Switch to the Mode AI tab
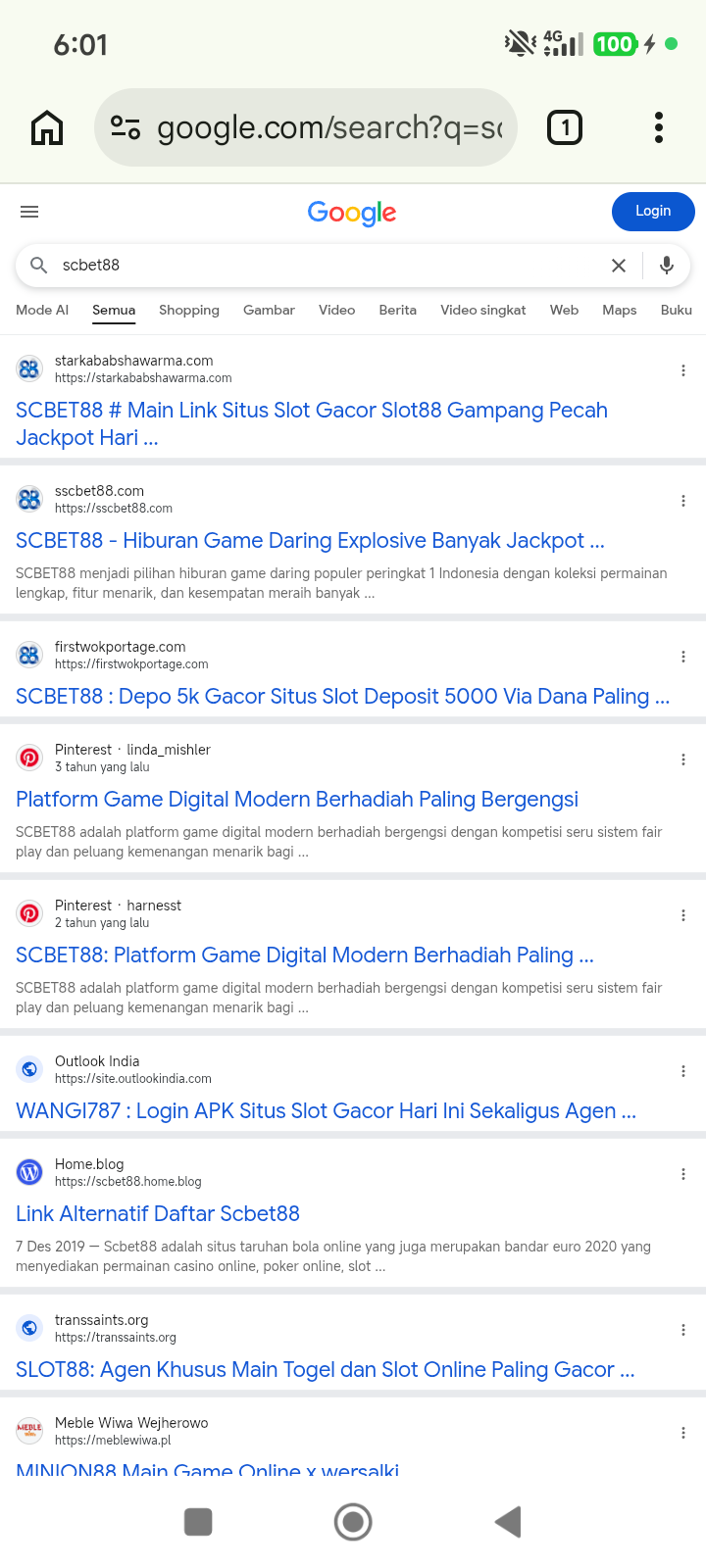The height and width of the screenshot is (1568, 706). [x=42, y=310]
